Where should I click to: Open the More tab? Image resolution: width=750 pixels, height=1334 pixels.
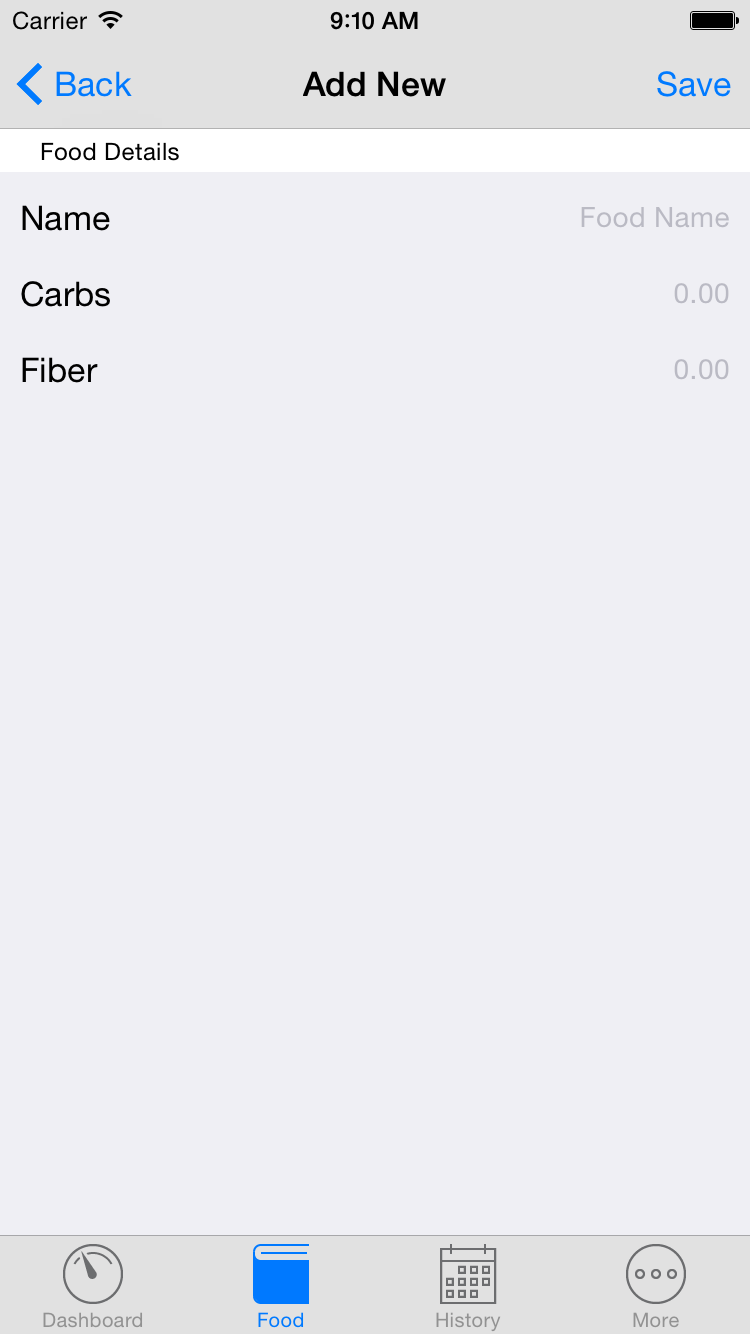656,1286
